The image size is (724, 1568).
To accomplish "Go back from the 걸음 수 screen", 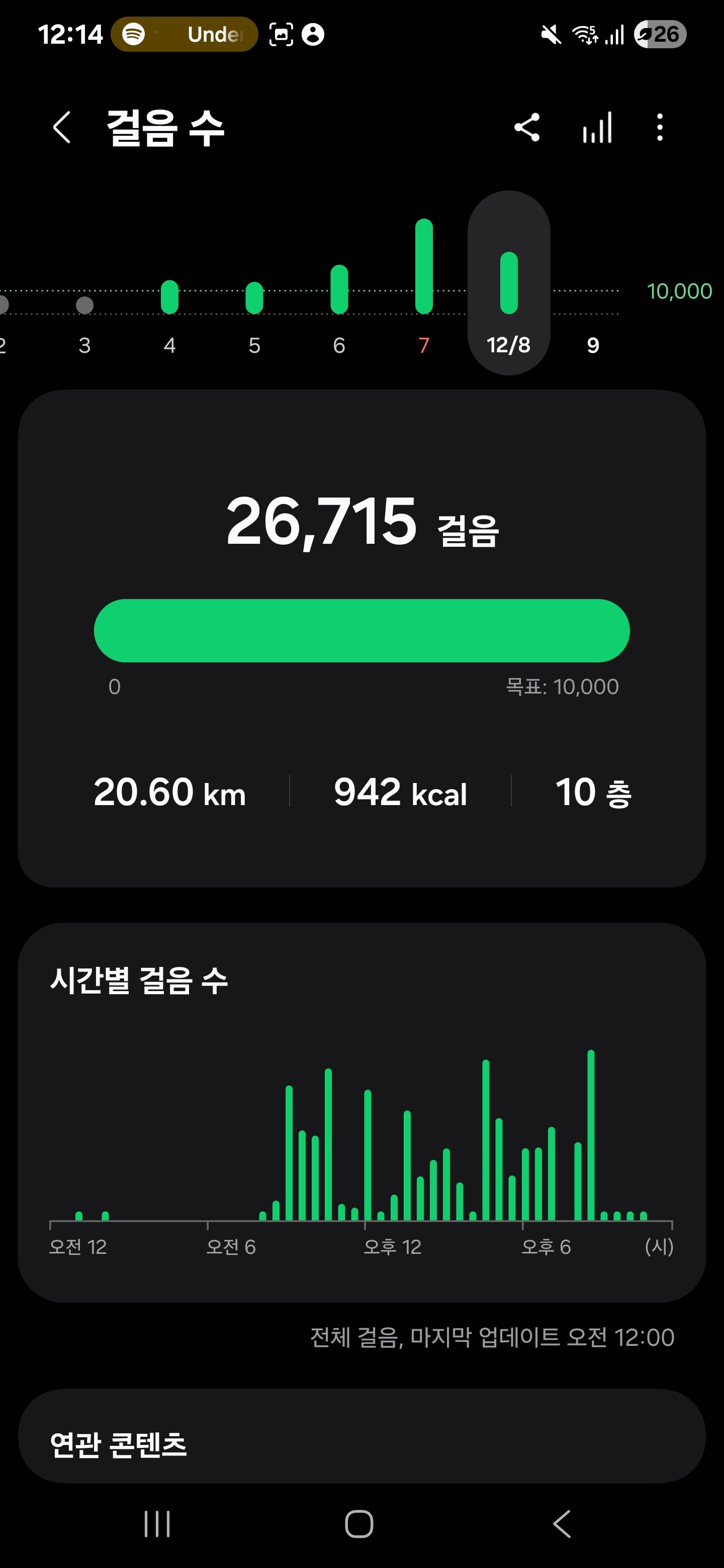I will 62,128.
